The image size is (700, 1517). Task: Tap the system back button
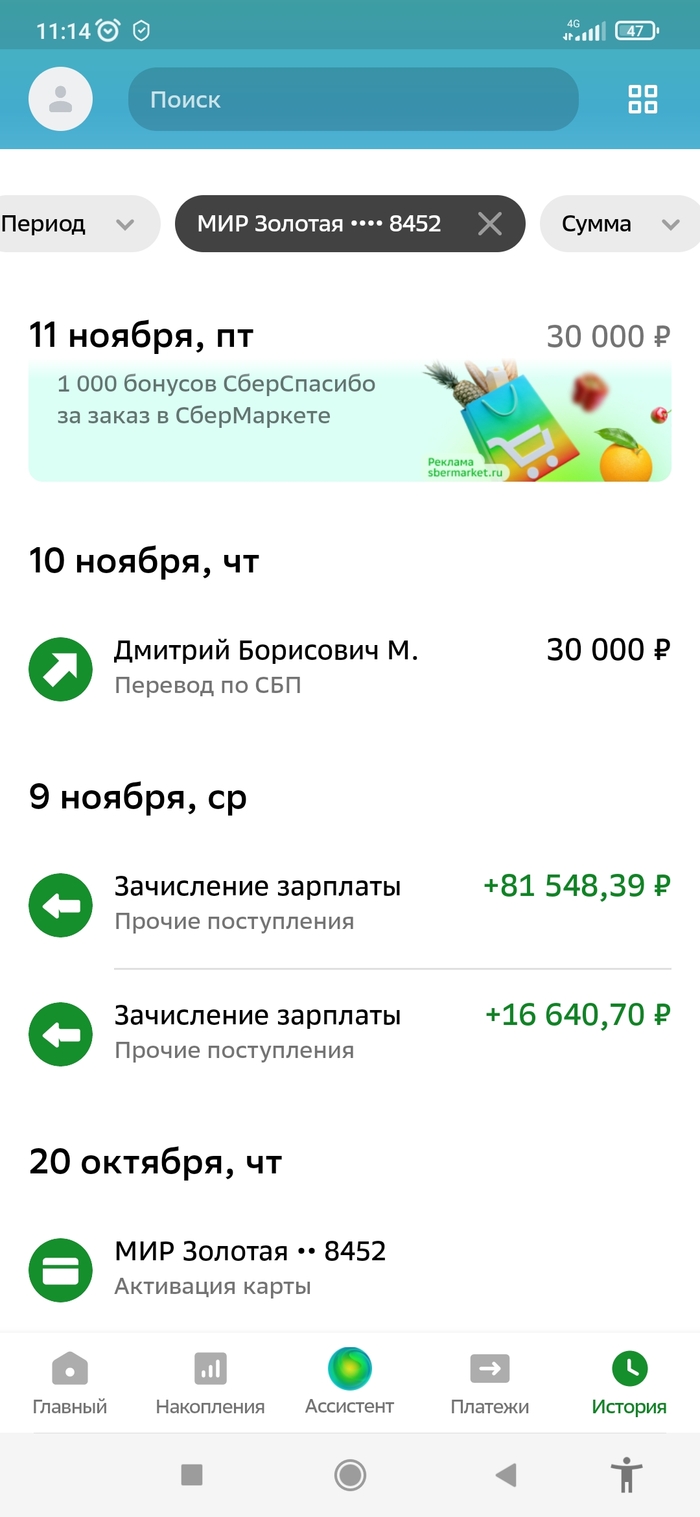(x=507, y=1474)
